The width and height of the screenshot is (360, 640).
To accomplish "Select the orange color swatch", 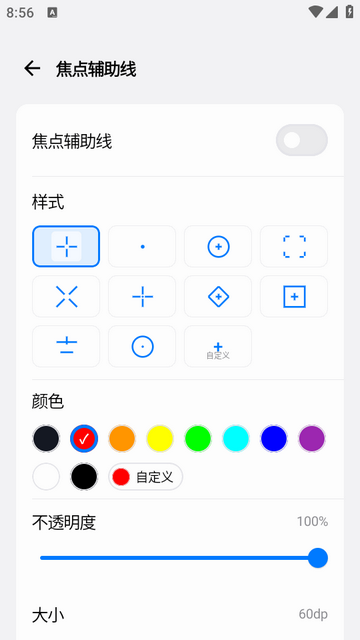I will [122, 439].
